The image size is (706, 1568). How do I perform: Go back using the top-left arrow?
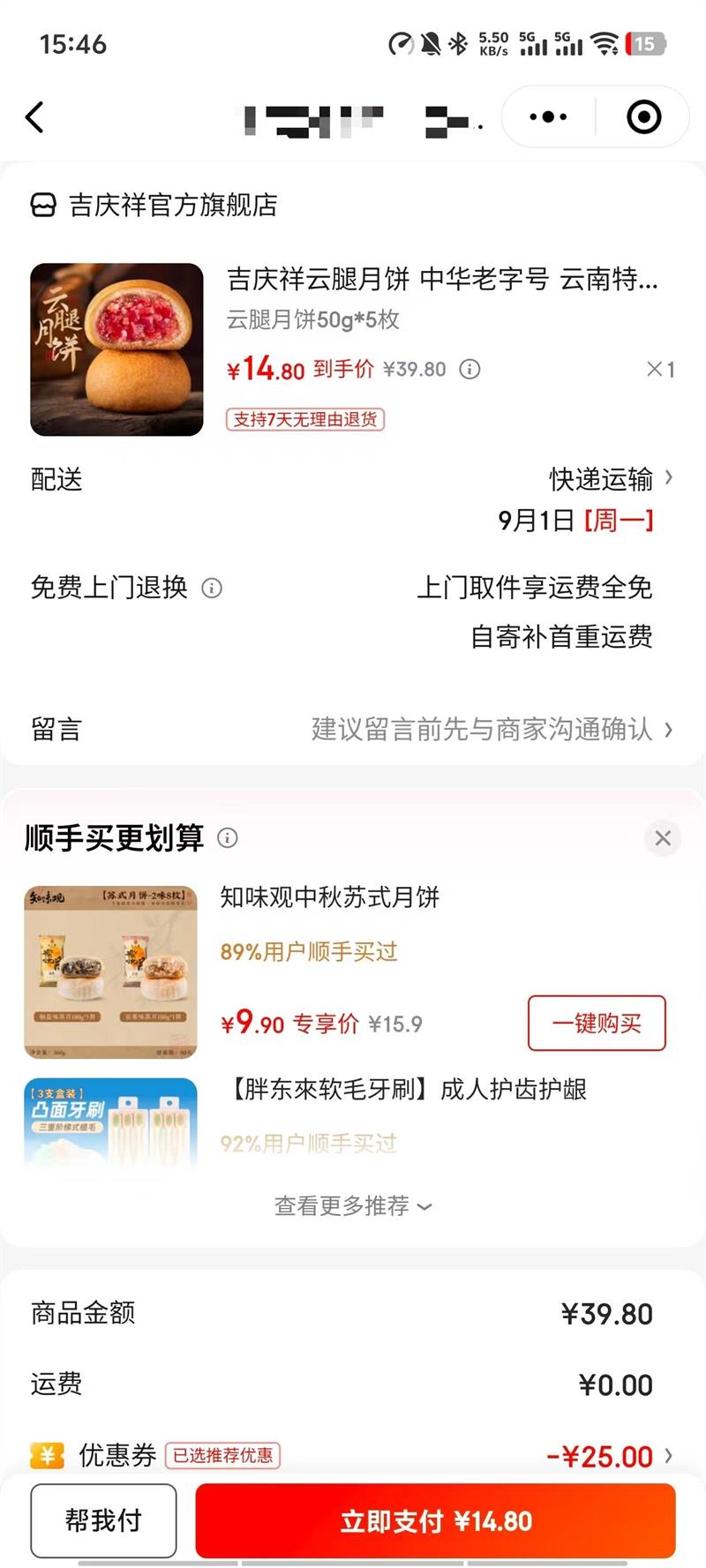[x=35, y=117]
